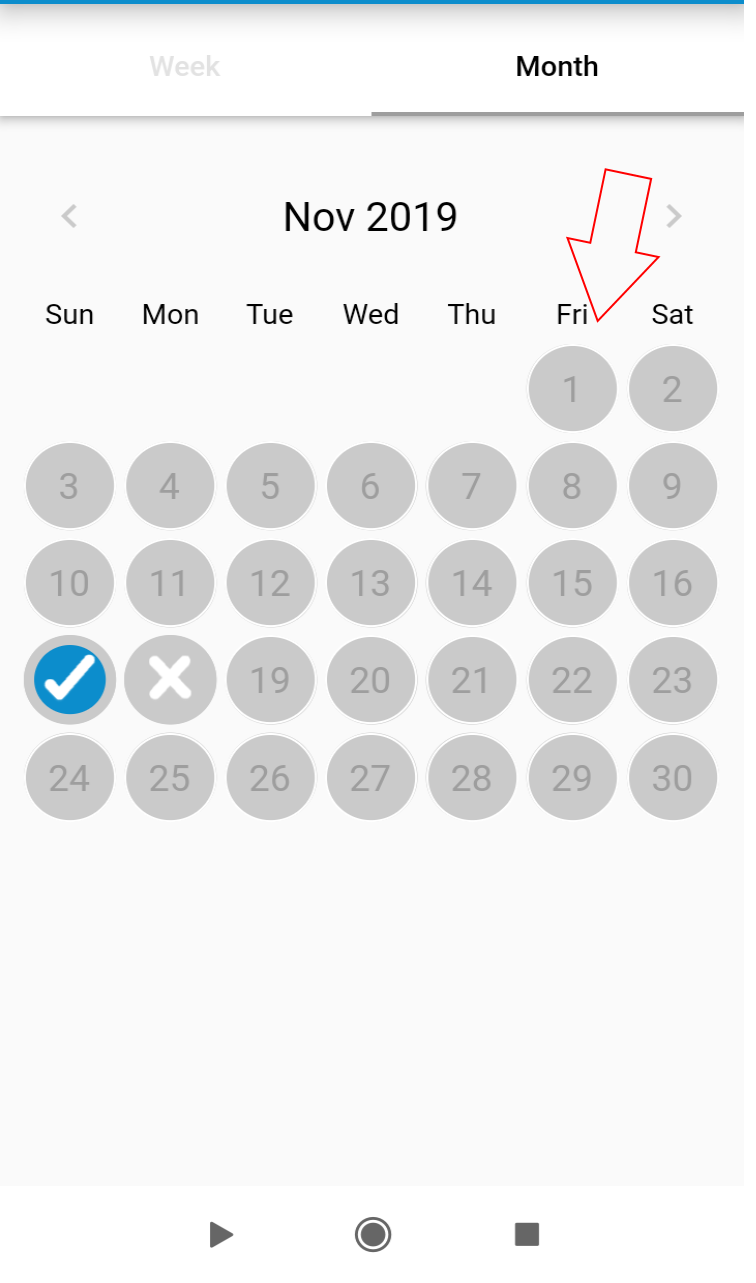Viewport: 756px width, 1283px height.
Task: Select the Month view tab
Action: pos(557,66)
